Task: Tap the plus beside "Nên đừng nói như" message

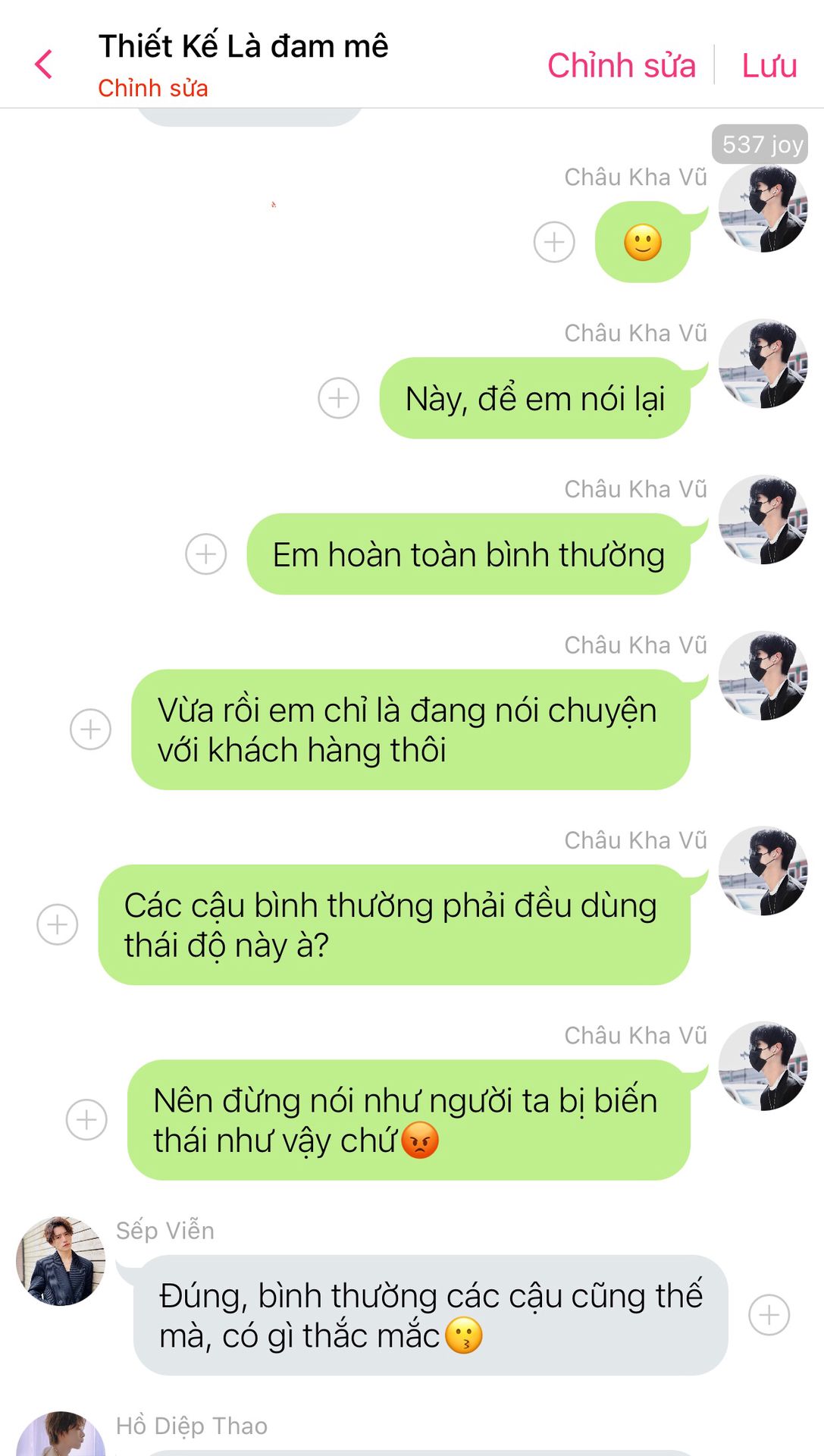Action: tap(86, 1120)
